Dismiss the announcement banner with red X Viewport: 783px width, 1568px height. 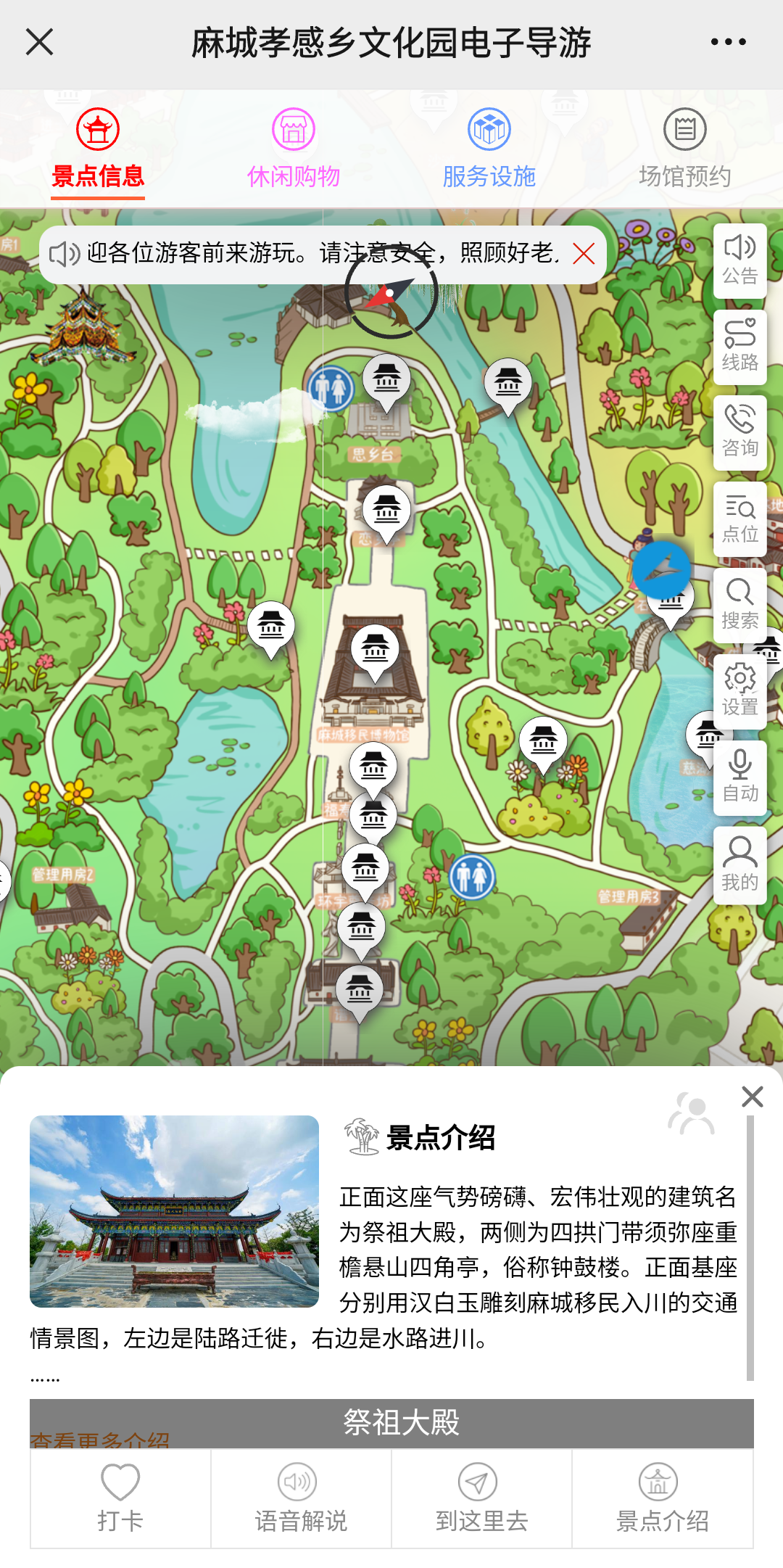click(x=583, y=254)
